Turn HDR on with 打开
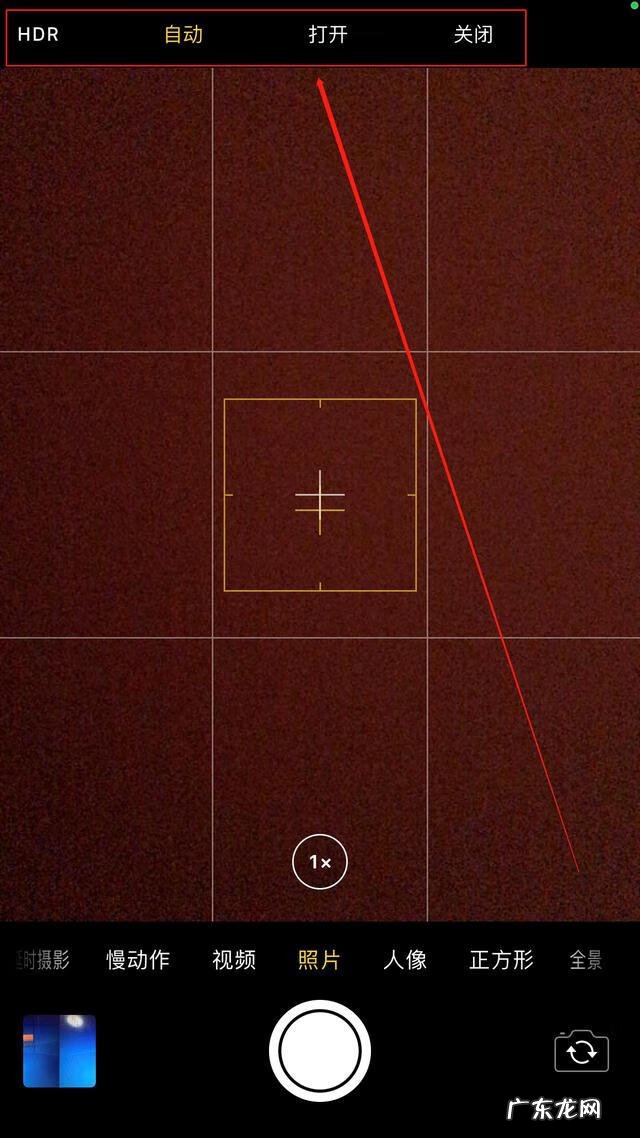Screen dimensions: 640x1138 [328, 35]
